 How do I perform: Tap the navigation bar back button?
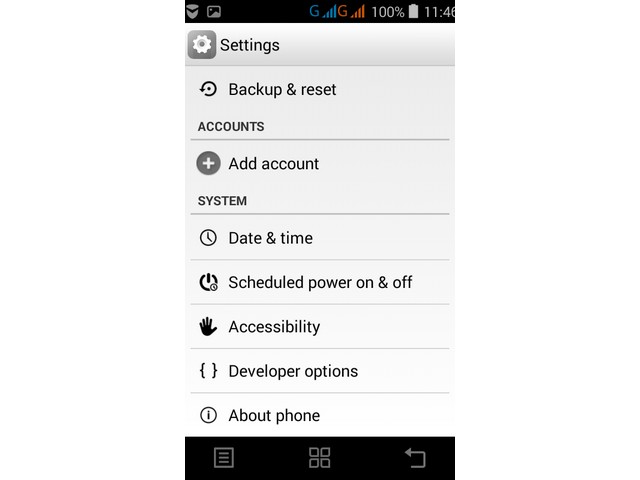414,458
